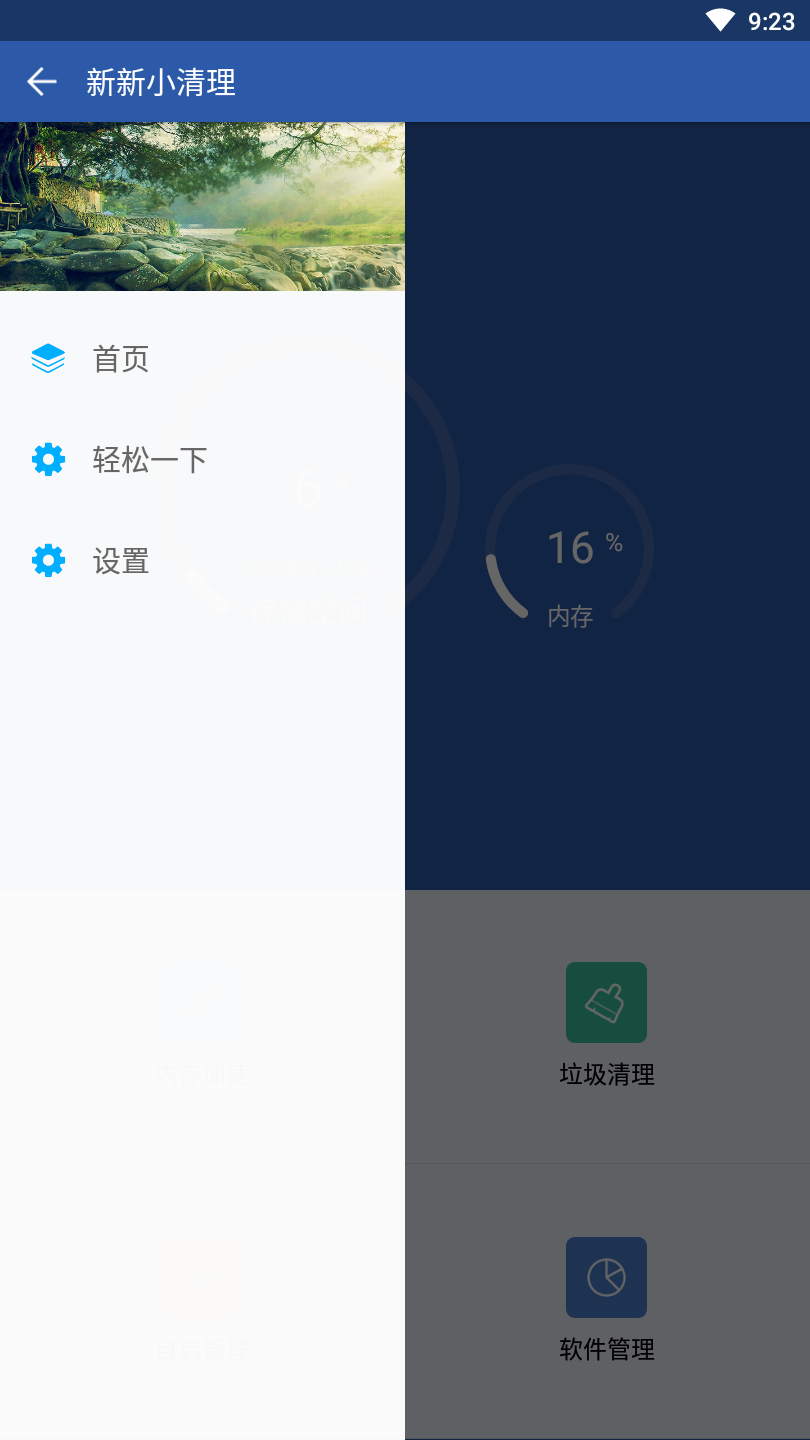Tap the back arrow in the app bar
The width and height of the screenshot is (810, 1440).
point(42,82)
